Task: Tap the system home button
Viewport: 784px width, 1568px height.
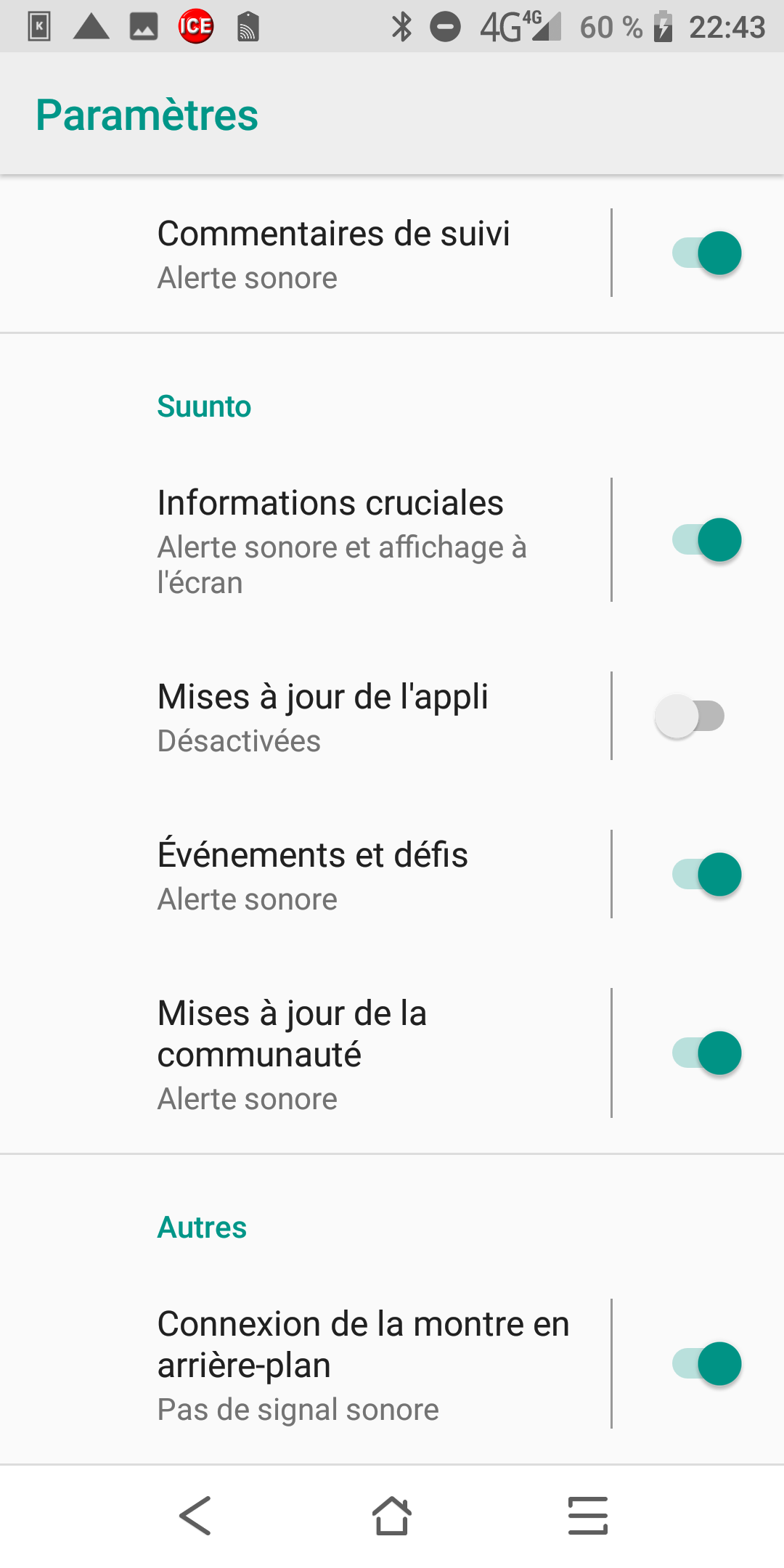Action: click(x=392, y=1516)
